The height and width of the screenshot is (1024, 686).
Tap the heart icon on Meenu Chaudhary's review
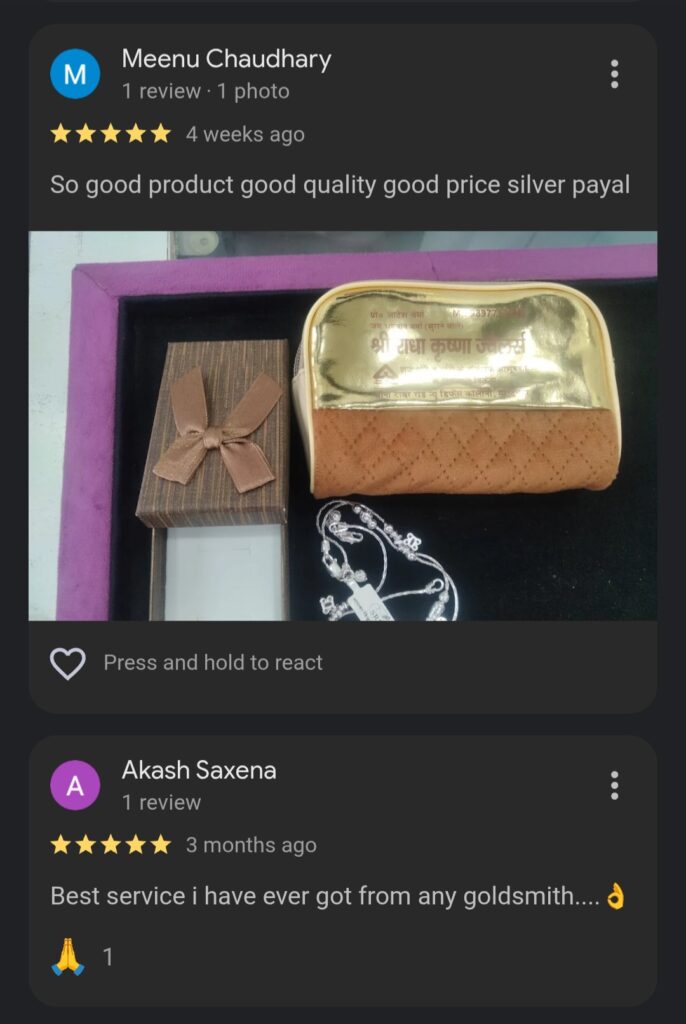(68, 663)
